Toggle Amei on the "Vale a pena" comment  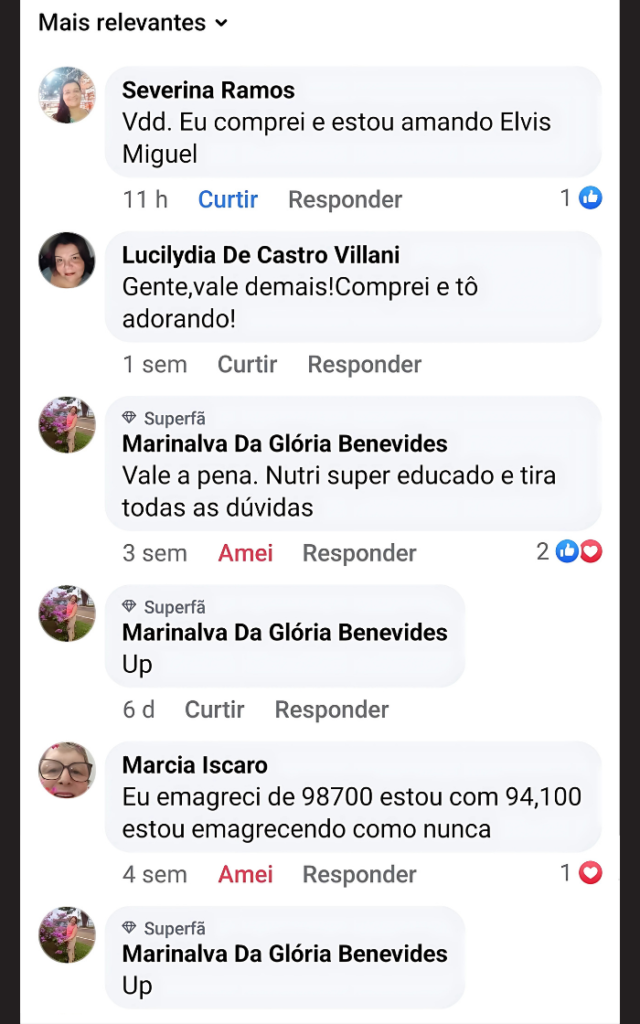(245, 553)
